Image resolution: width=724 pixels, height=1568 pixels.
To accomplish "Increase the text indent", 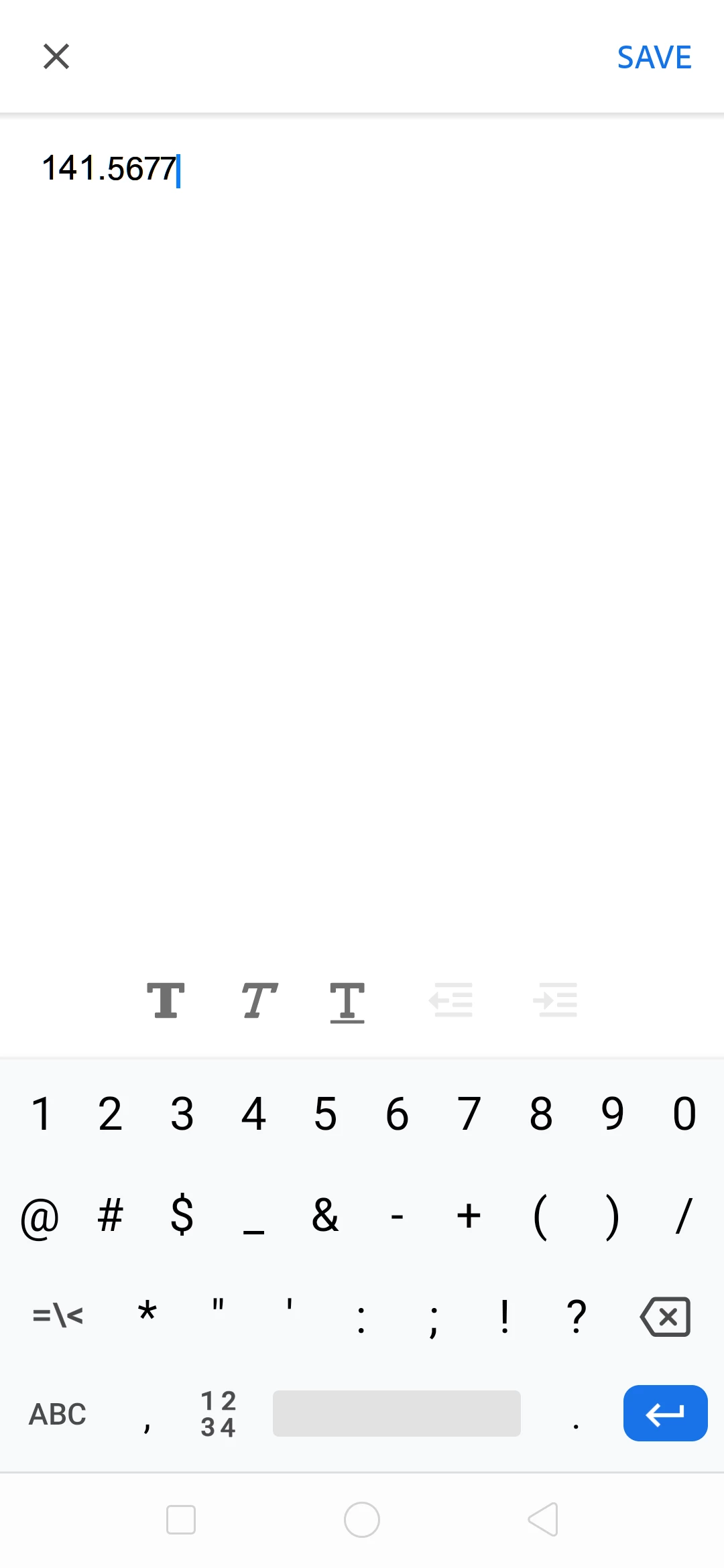I will pos(556,1000).
